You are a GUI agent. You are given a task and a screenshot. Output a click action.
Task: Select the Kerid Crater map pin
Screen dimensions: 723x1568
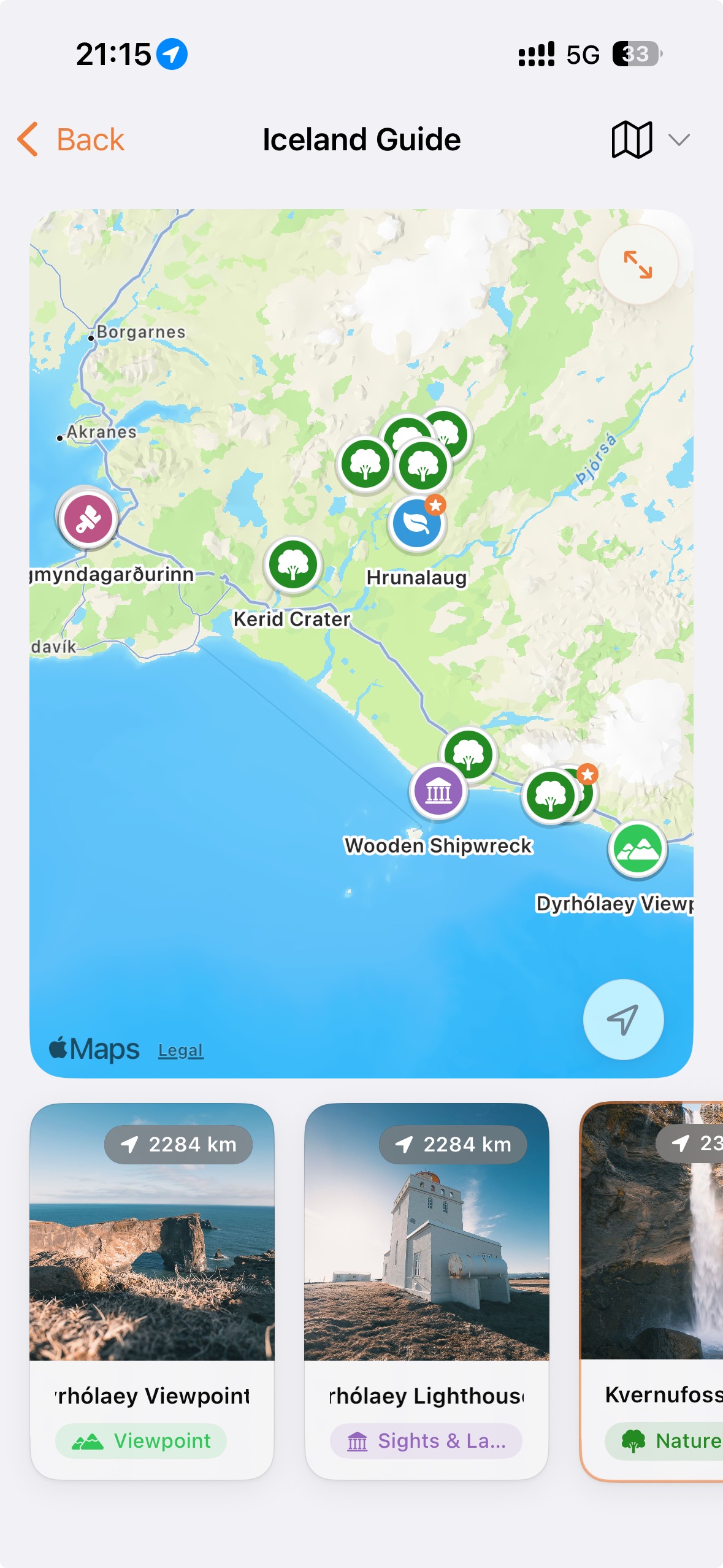293,565
